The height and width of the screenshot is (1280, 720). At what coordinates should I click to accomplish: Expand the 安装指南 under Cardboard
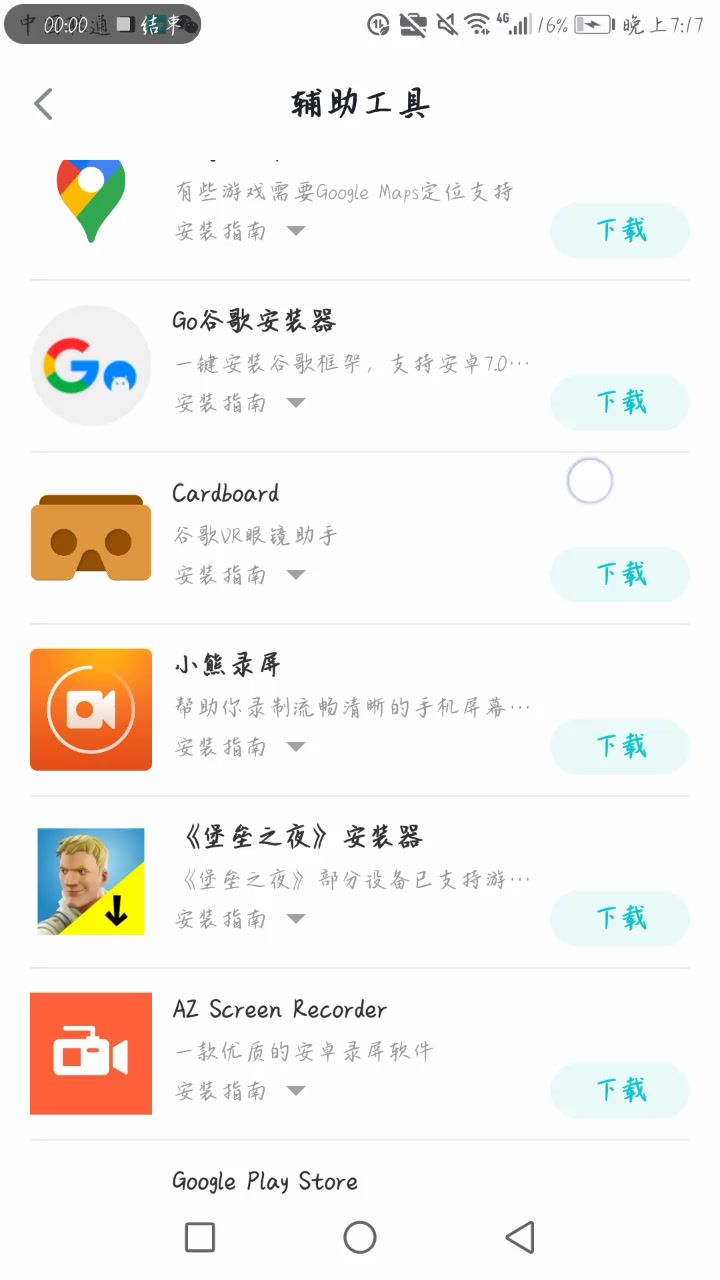(240, 575)
